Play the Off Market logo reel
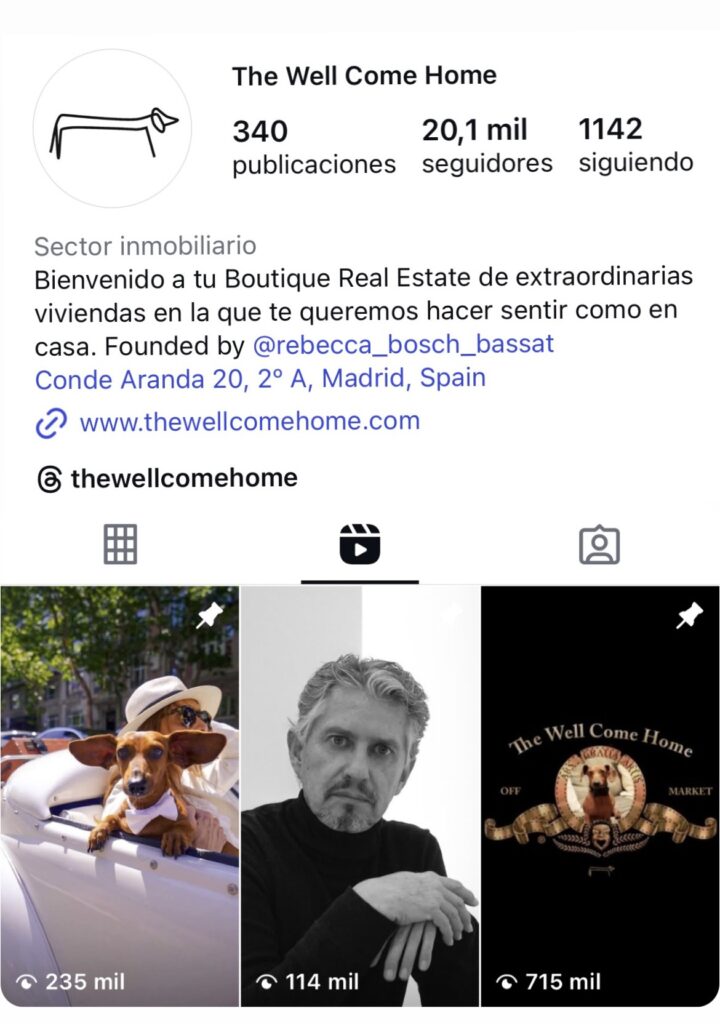This screenshot has height=1024, width=720. coord(600,795)
